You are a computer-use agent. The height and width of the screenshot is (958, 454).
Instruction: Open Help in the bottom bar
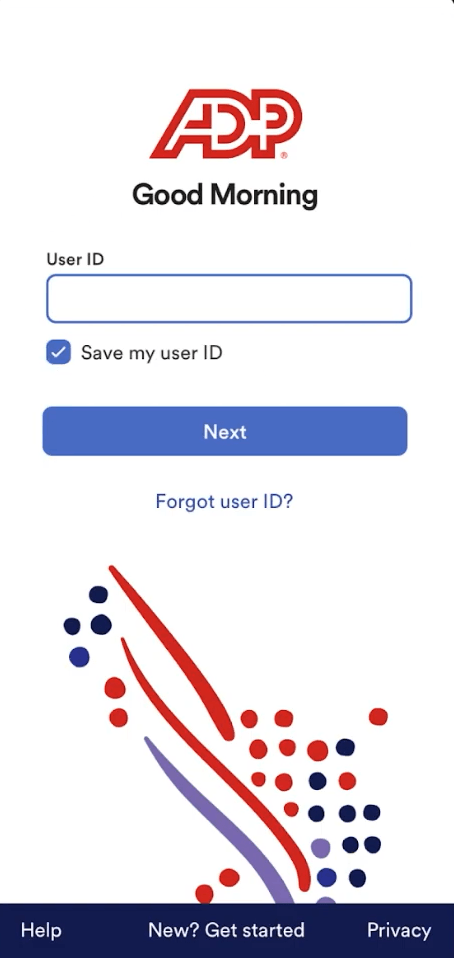[41, 930]
